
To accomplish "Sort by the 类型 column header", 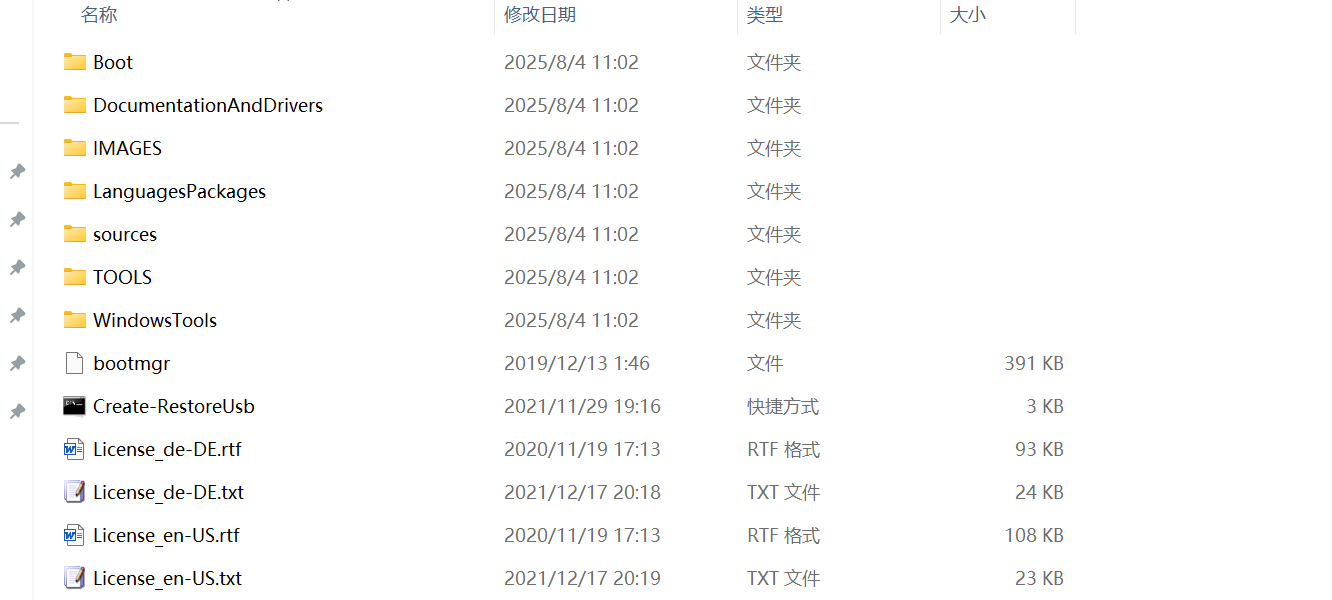I will [765, 15].
